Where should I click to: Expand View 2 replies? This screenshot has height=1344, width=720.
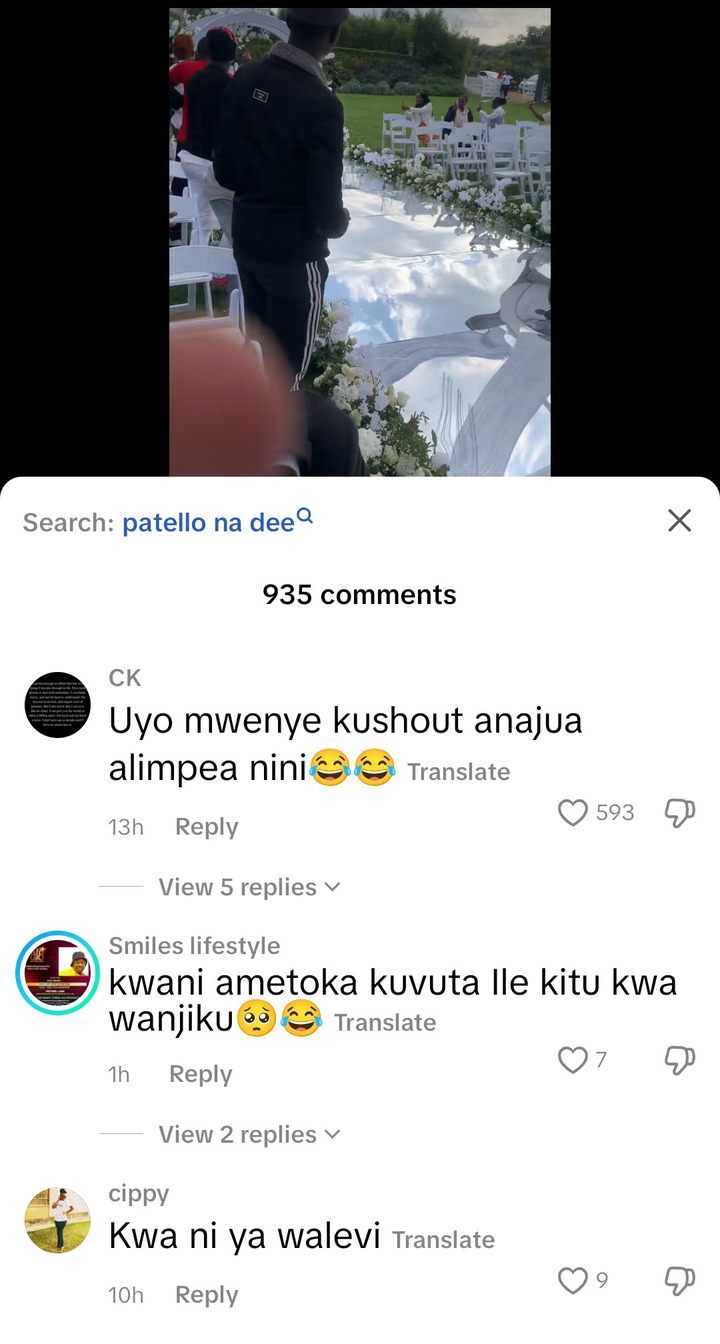coord(248,1134)
